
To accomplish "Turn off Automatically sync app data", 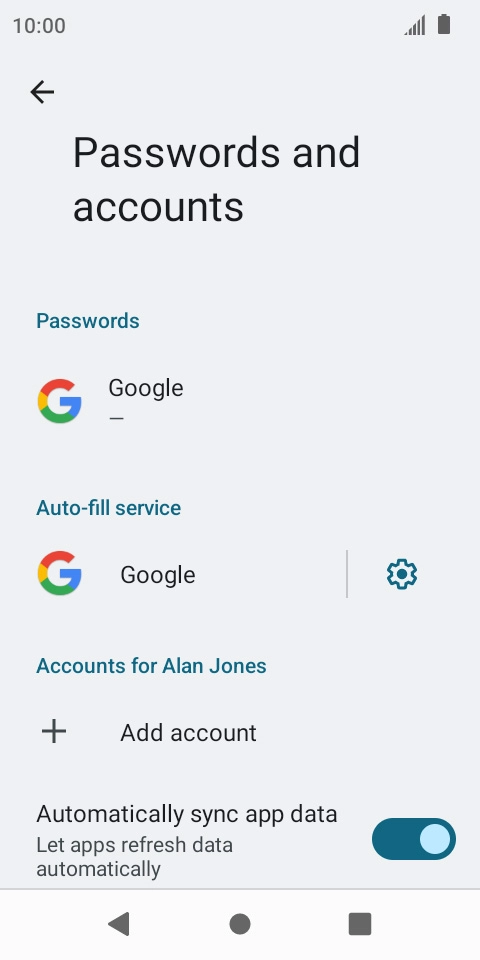I will pos(414,839).
